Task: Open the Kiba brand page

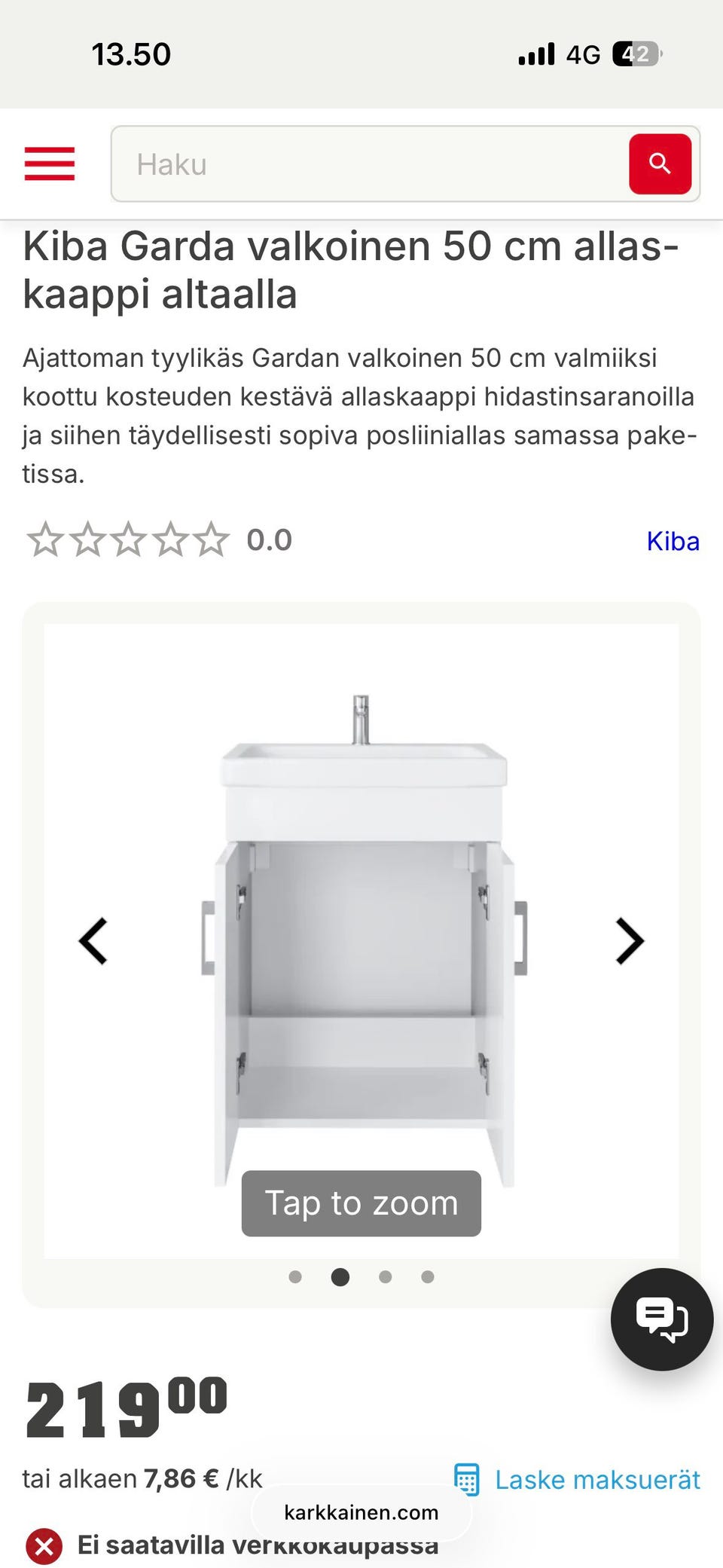Action: (x=673, y=540)
